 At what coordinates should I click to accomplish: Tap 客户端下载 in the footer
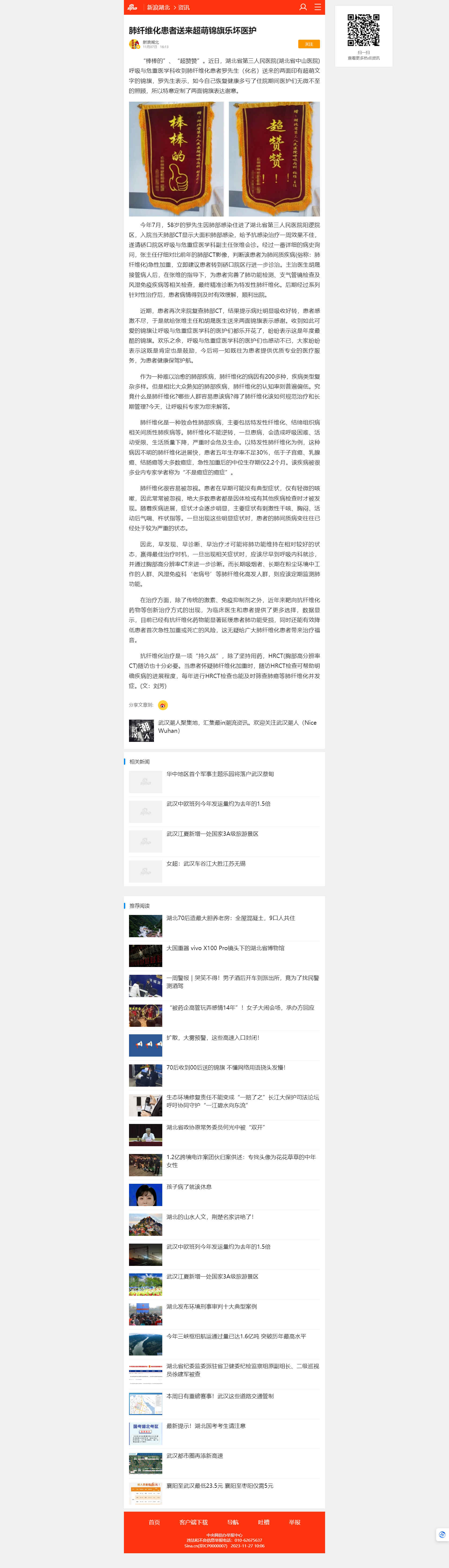coord(193,1522)
